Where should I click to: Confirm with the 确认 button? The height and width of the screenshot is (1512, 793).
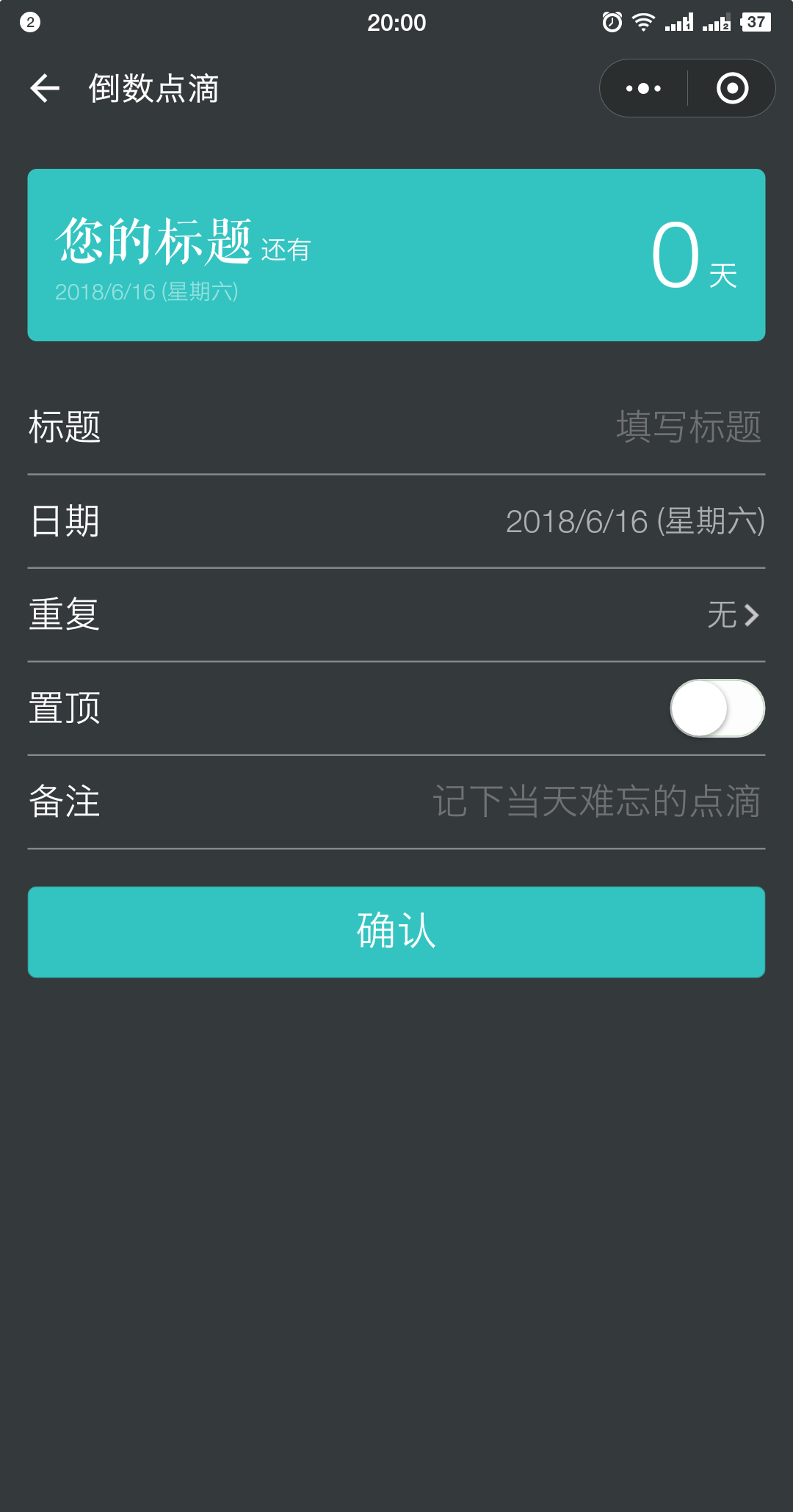tap(396, 931)
